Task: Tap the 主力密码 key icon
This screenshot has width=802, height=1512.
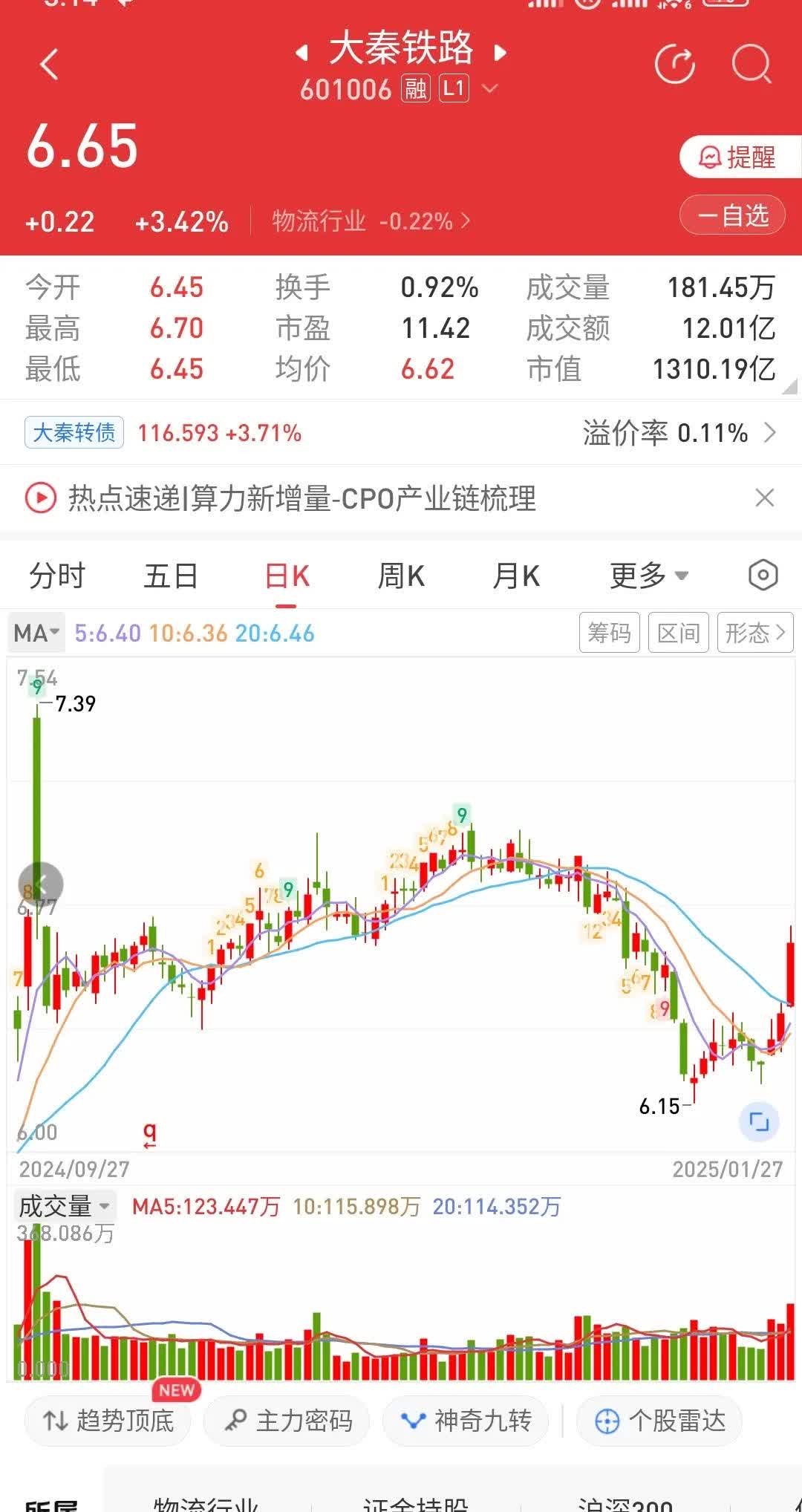Action: [x=286, y=1421]
